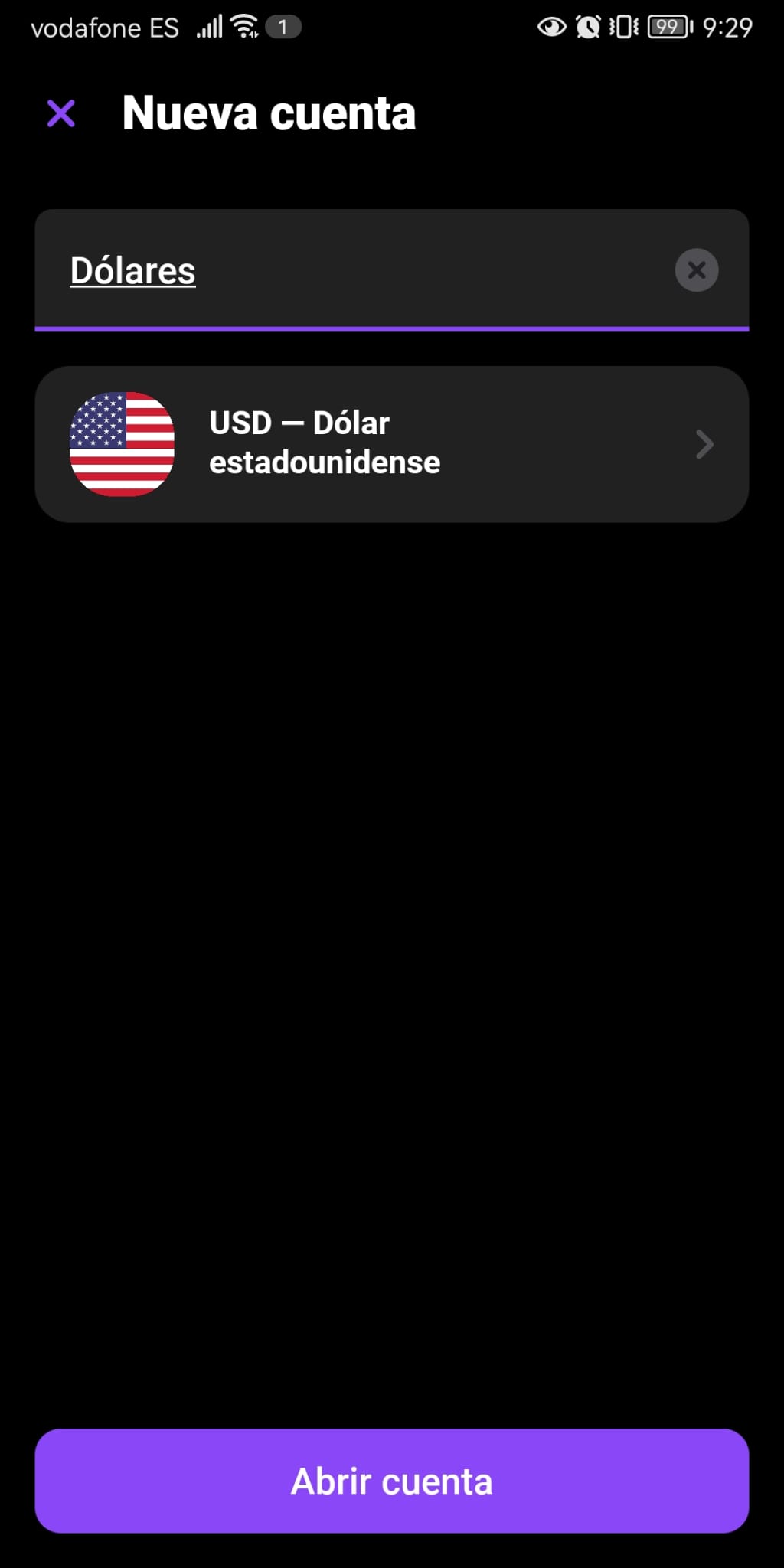The image size is (784, 1568).
Task: Tap the notification badge next to Wi-Fi
Action: coord(283,26)
